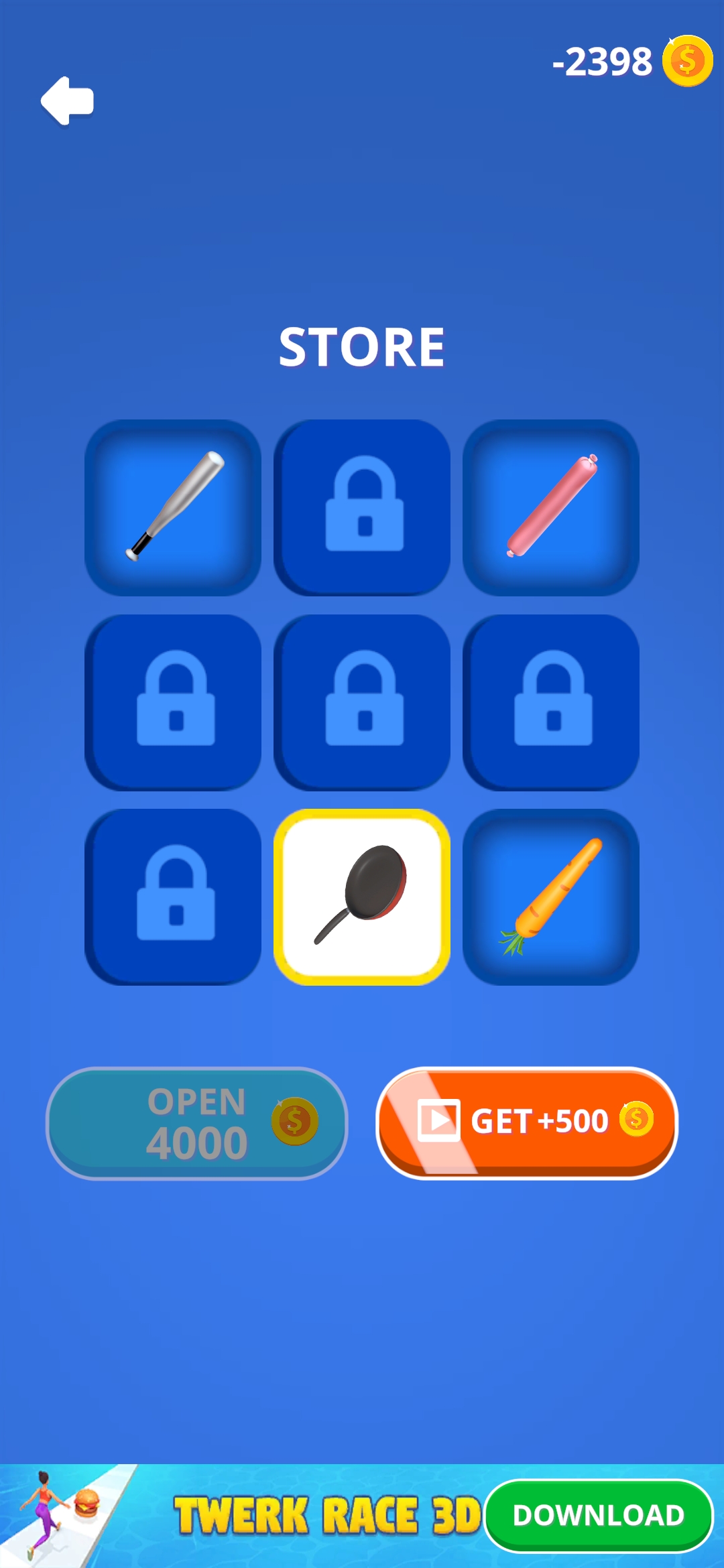The image size is (724, 1568).
Task: Tap Download on Twerk Race 3D ad
Action: pos(598,1516)
